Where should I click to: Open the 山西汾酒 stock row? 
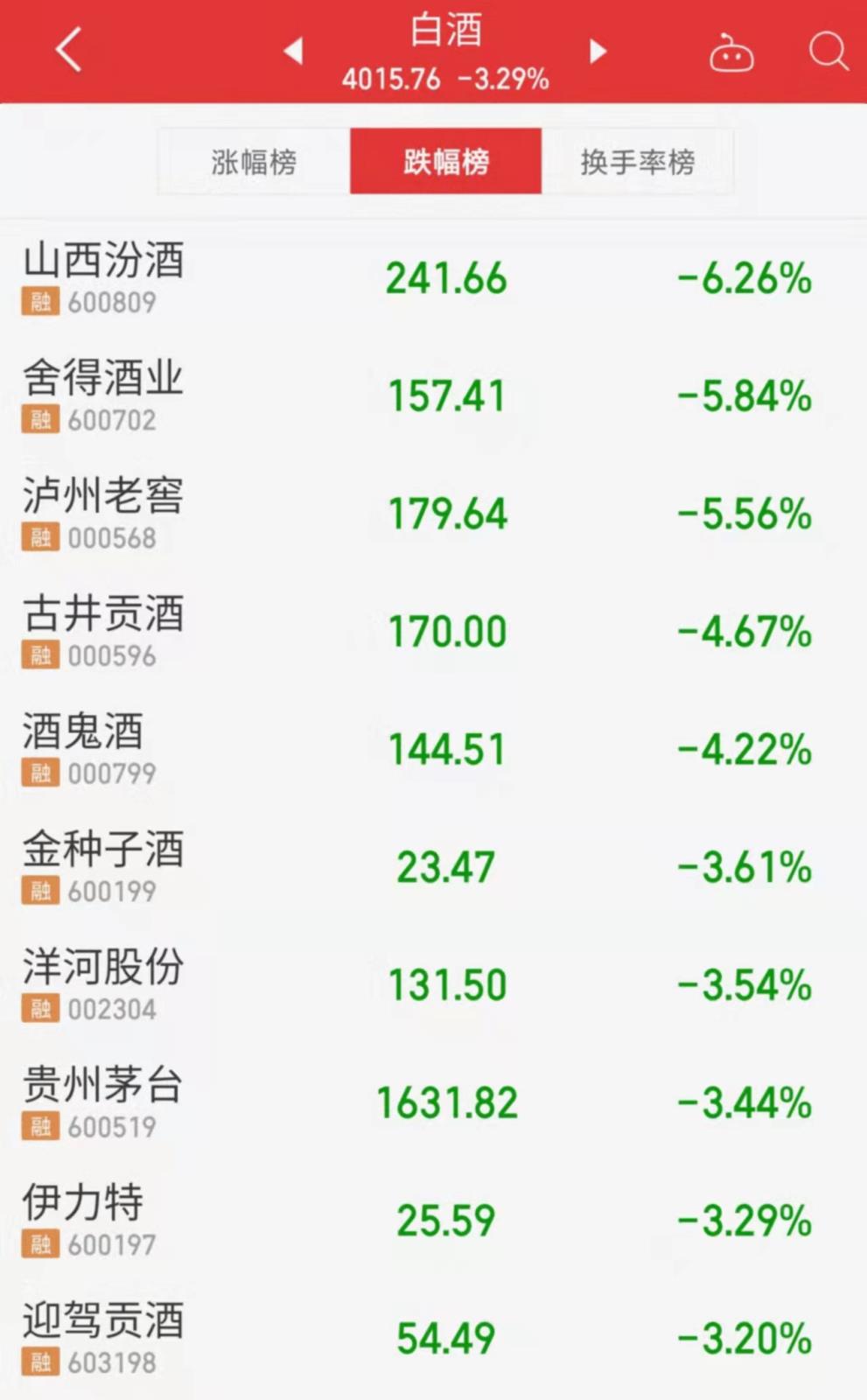[433, 278]
